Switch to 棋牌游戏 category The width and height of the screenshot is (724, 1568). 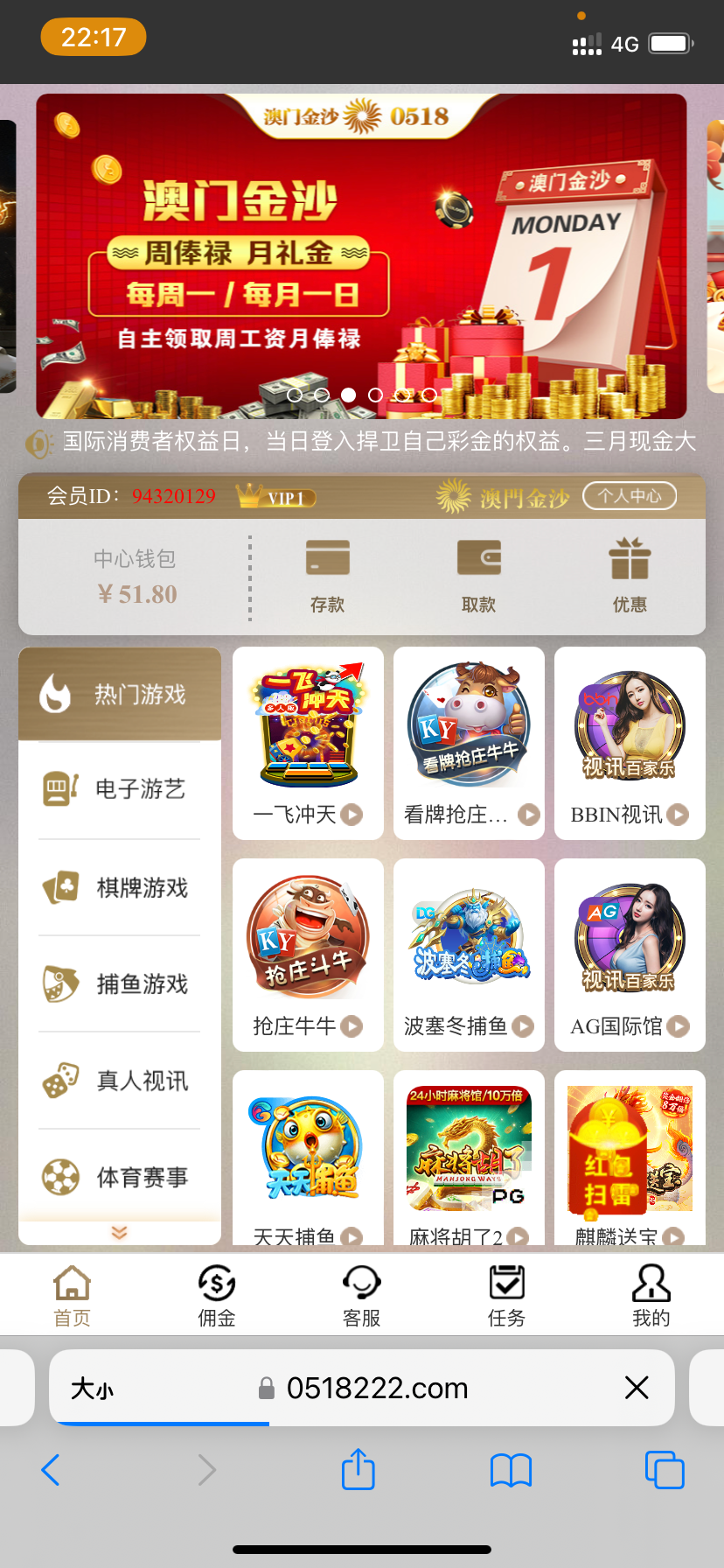(120, 887)
